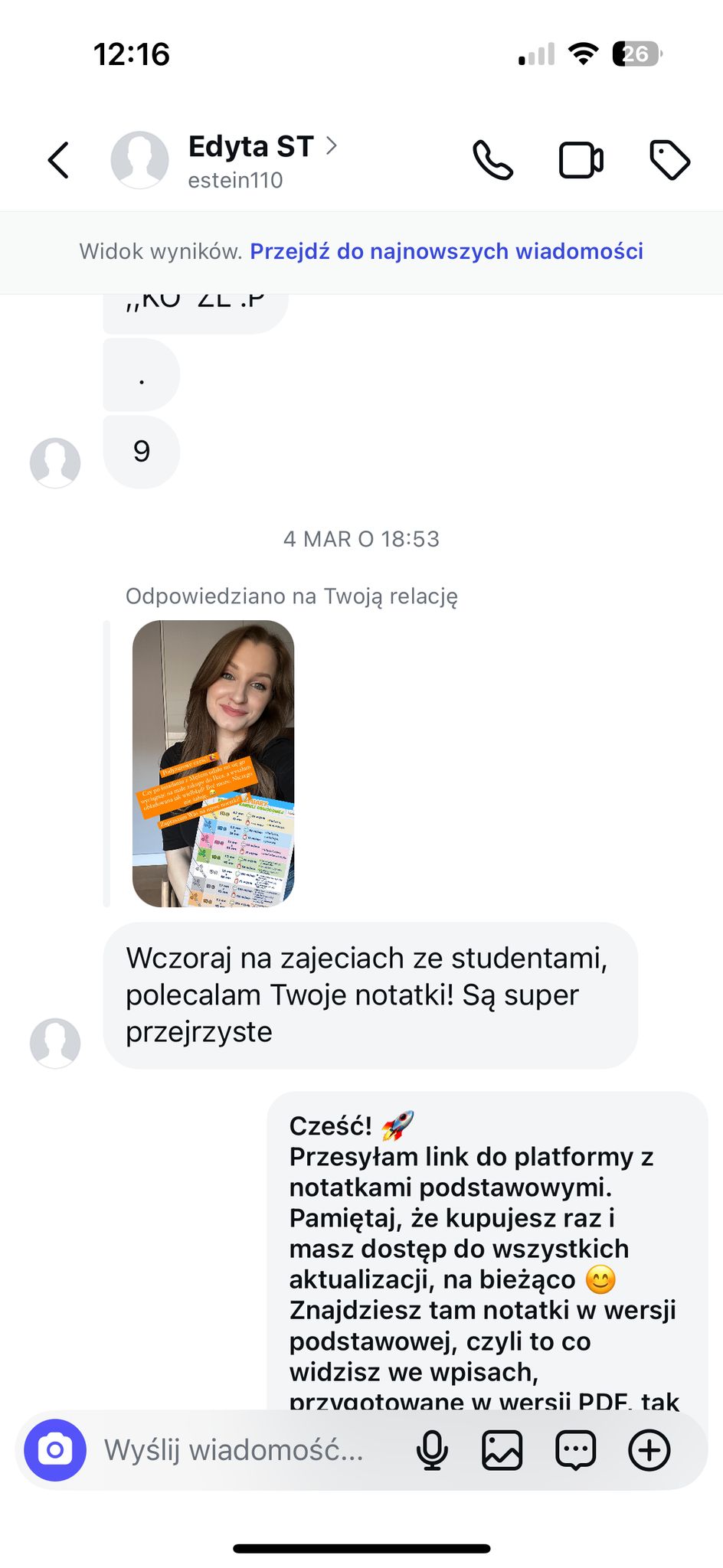Record a voice message with the microphone
Screen dimensions: 723x1568
(432, 1450)
